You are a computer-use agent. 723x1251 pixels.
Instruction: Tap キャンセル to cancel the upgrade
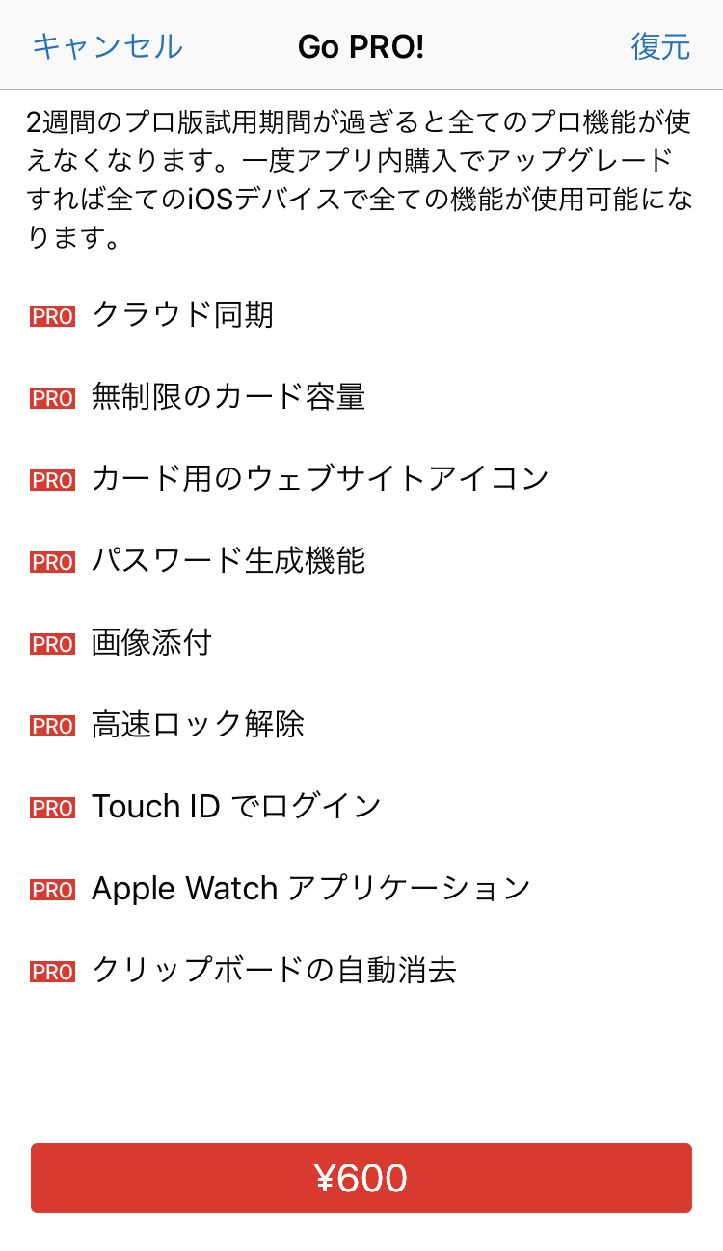coord(107,47)
